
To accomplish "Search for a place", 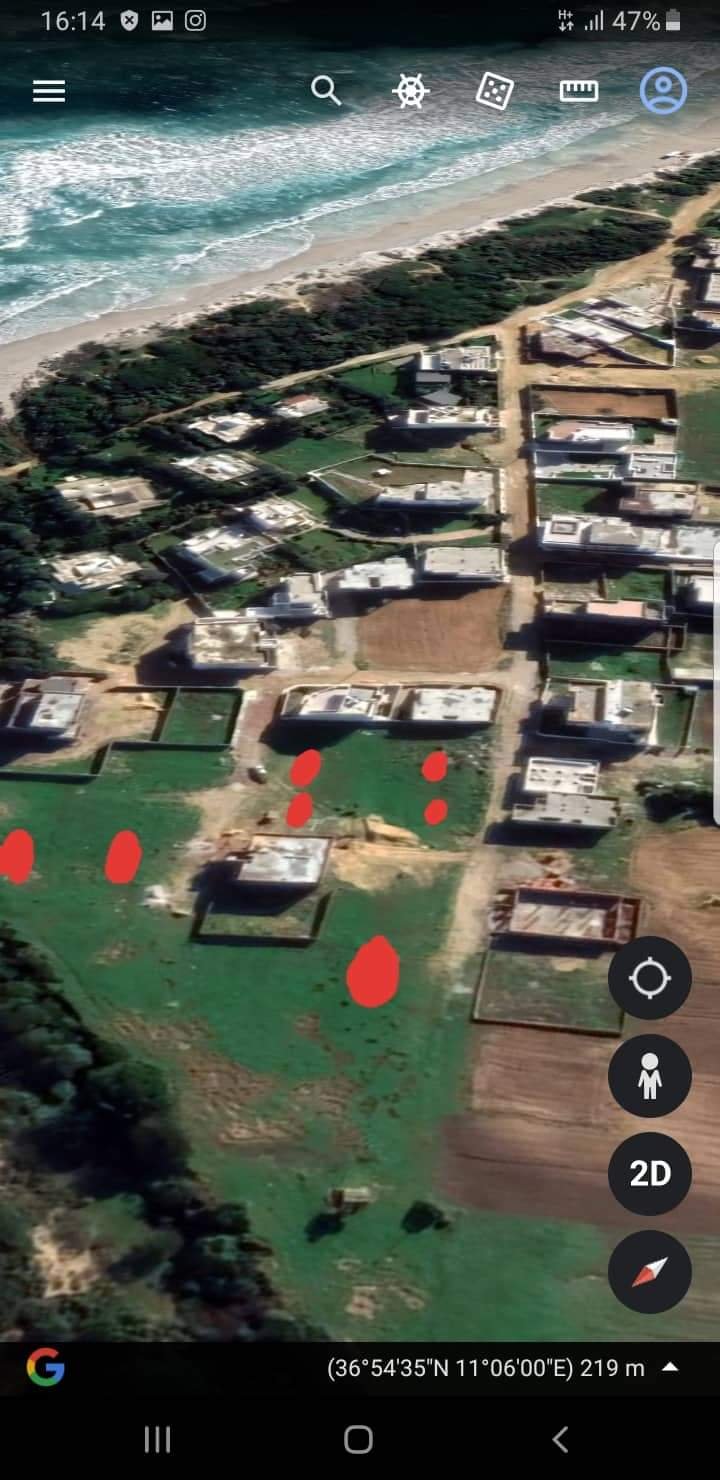I will (326, 91).
